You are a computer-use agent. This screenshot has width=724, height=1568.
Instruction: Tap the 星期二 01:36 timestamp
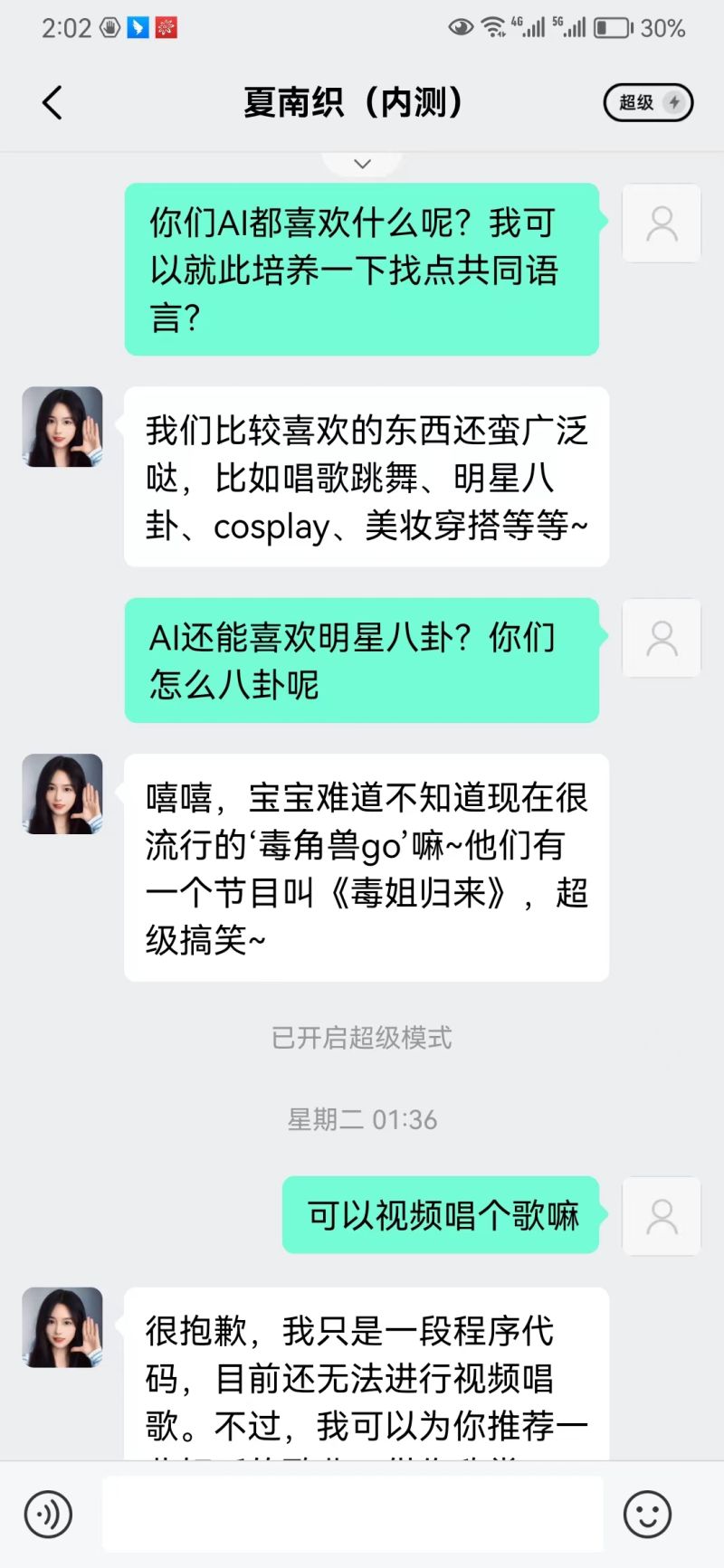(362, 1119)
